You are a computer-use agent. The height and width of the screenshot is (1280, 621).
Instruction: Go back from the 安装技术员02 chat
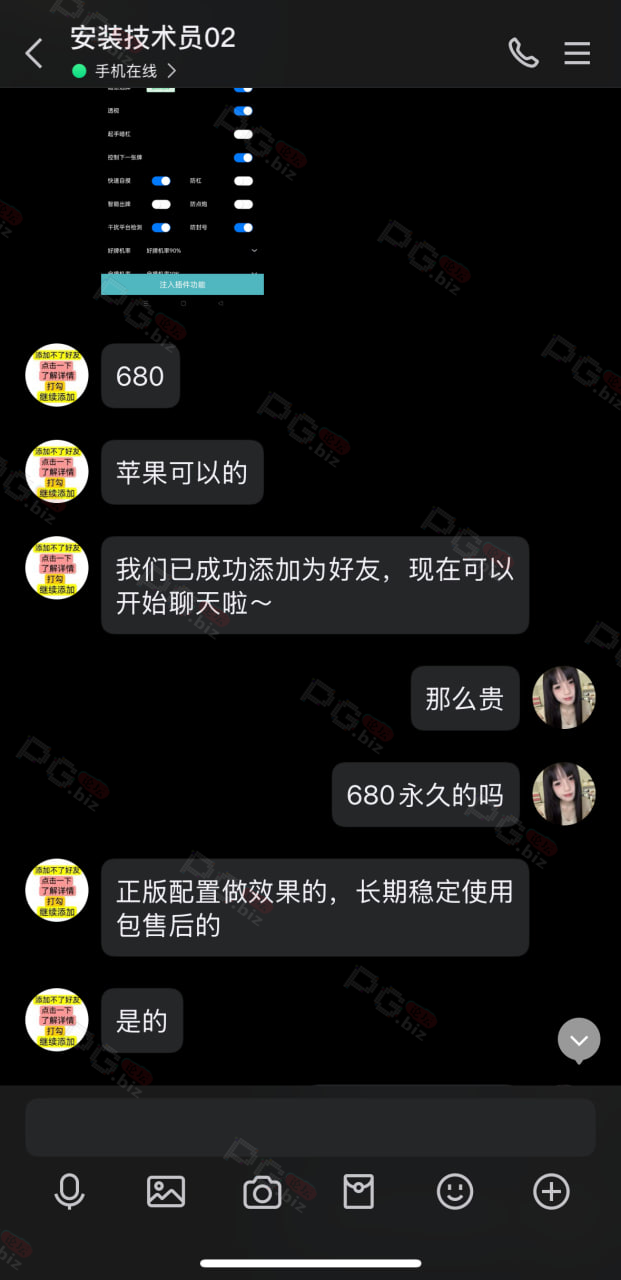click(34, 53)
